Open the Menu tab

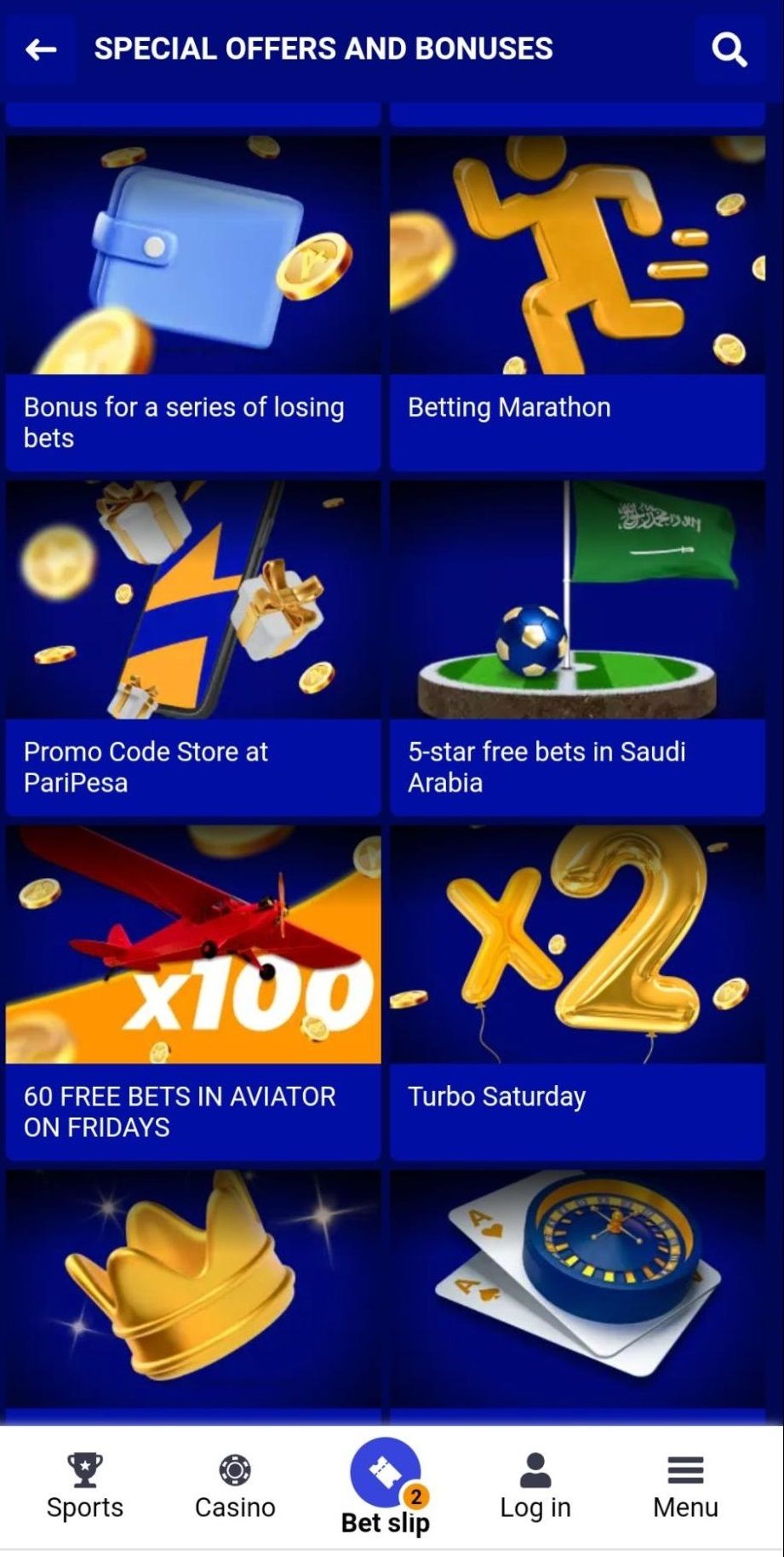point(685,1486)
